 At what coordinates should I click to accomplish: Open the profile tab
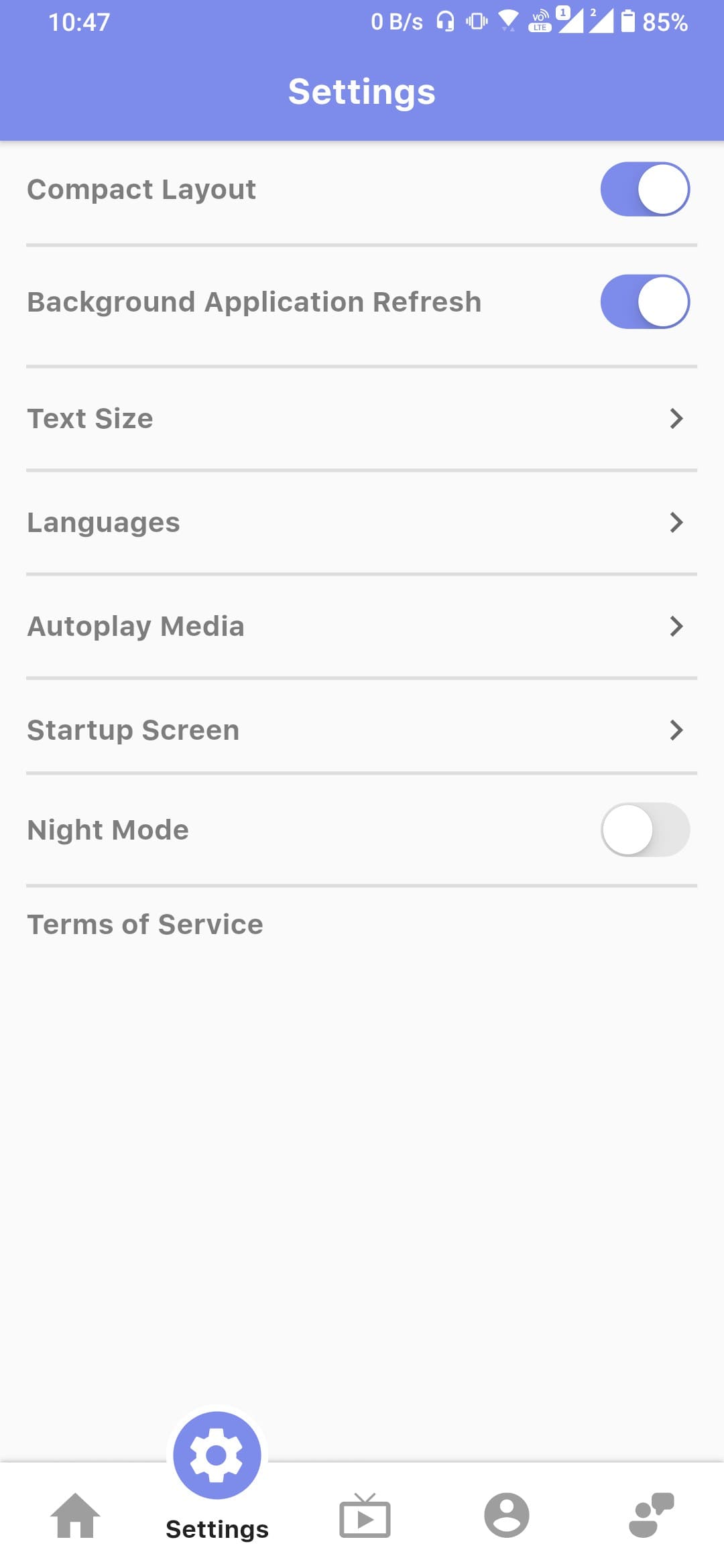point(507,1516)
